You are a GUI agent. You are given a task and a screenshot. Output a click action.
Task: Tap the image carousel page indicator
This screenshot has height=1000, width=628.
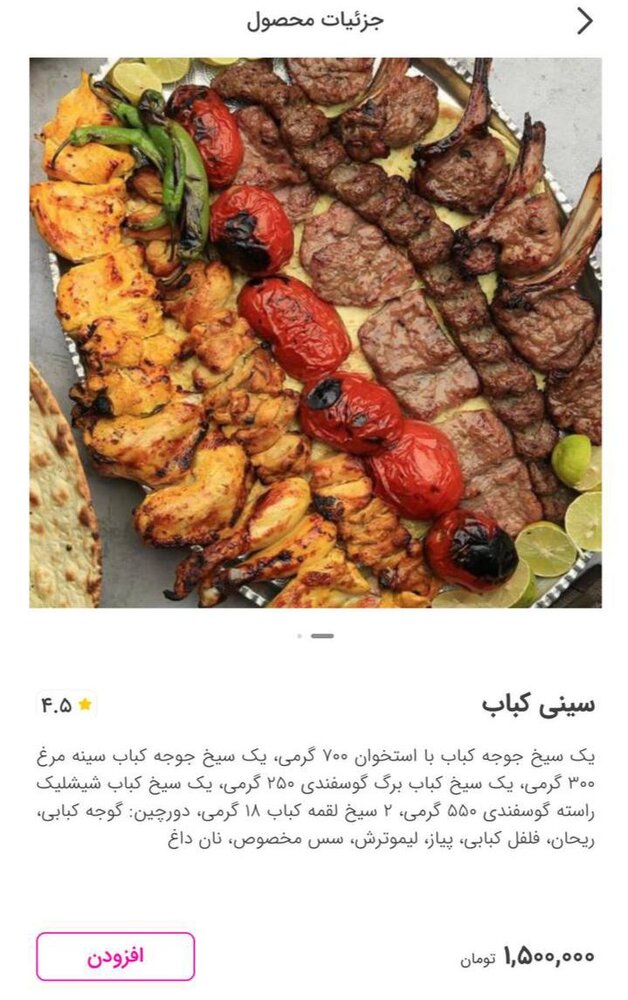316,636
